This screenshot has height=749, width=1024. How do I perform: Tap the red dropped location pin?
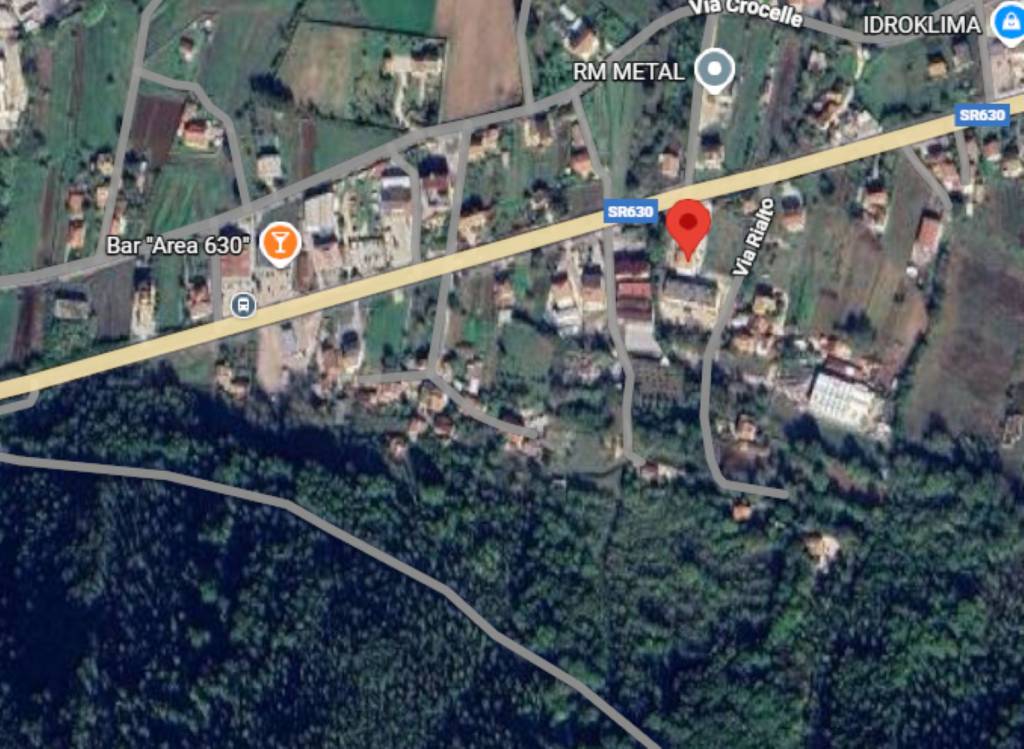click(688, 226)
